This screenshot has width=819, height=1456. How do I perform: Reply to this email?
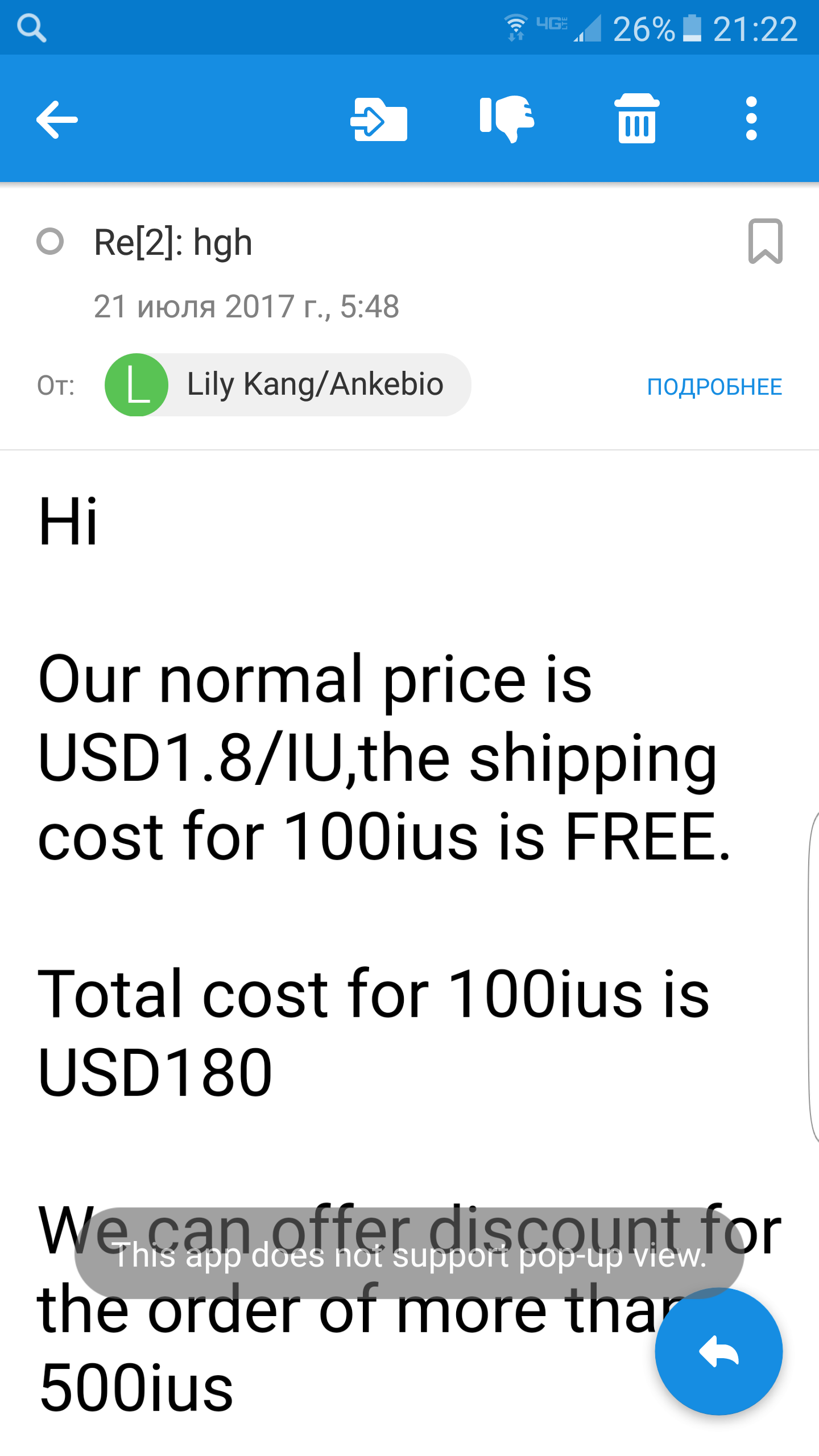pos(718,1351)
